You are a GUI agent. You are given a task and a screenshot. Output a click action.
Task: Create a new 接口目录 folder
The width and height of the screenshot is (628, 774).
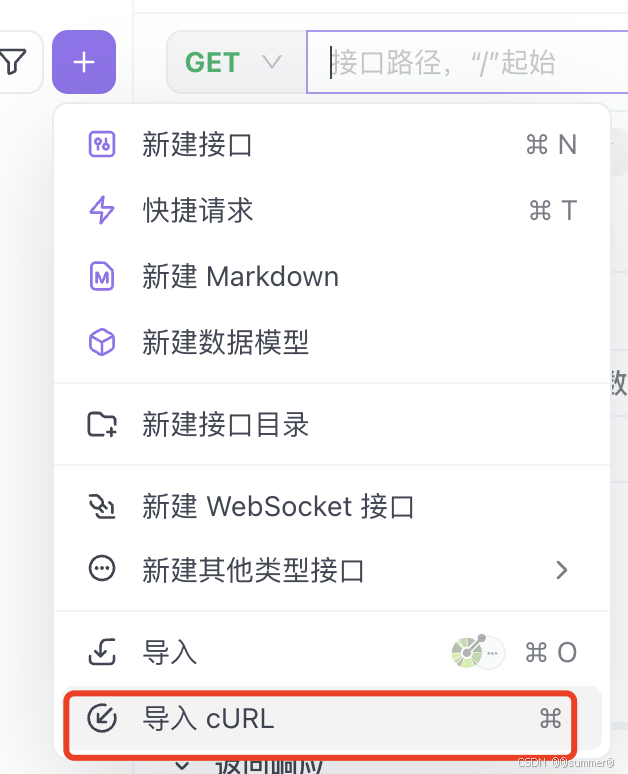click(x=225, y=425)
